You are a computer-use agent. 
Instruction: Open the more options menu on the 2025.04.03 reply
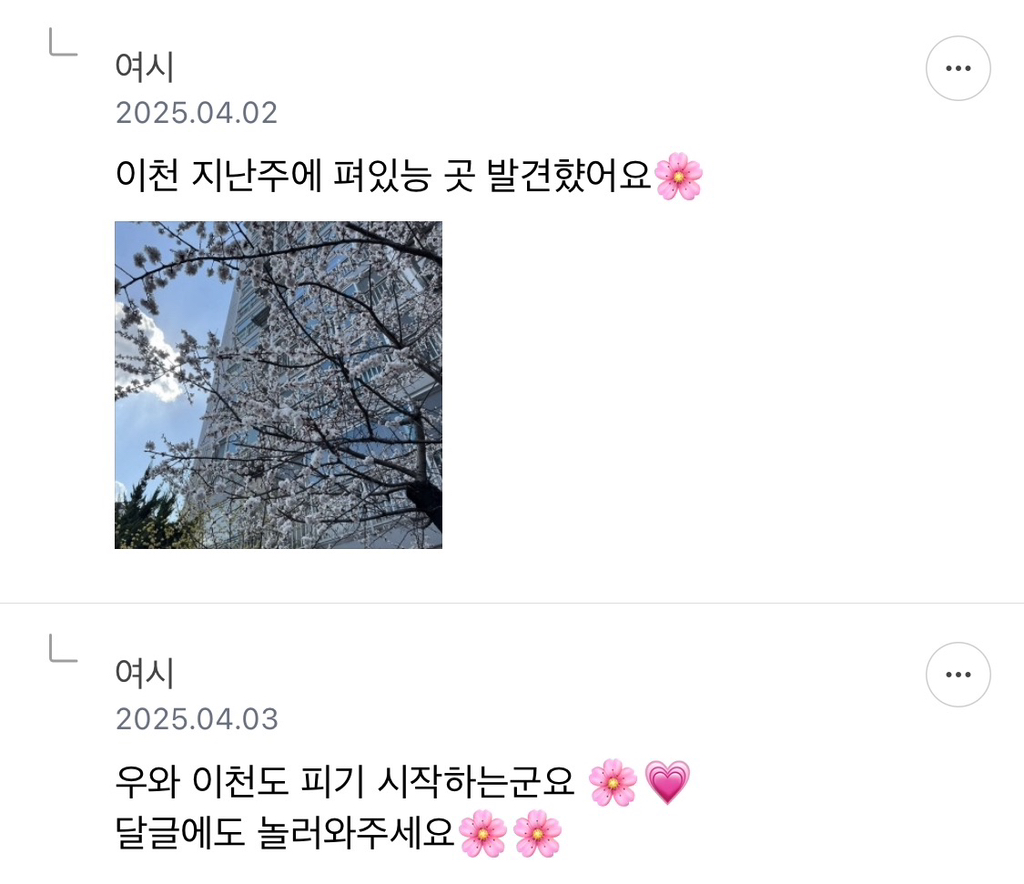point(957,674)
